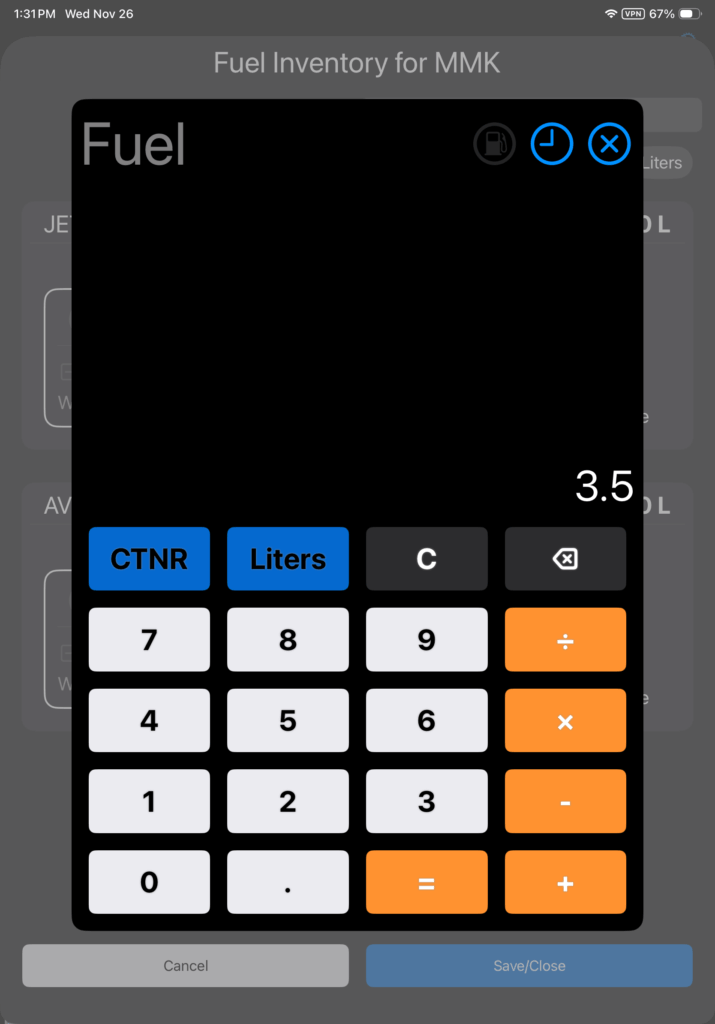Enter digit 7 on keypad

(149, 640)
